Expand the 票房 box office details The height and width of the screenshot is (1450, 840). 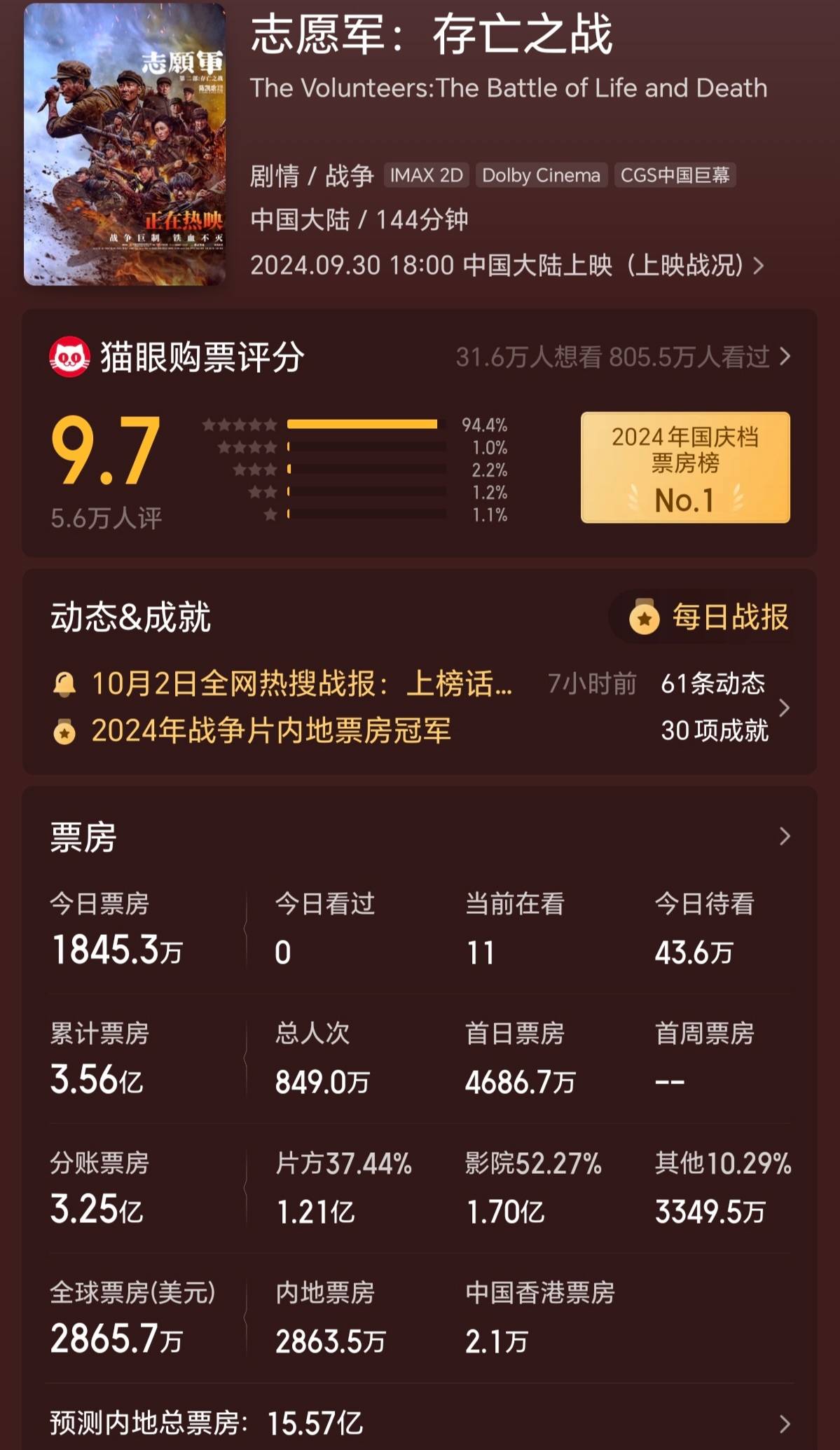784,836
